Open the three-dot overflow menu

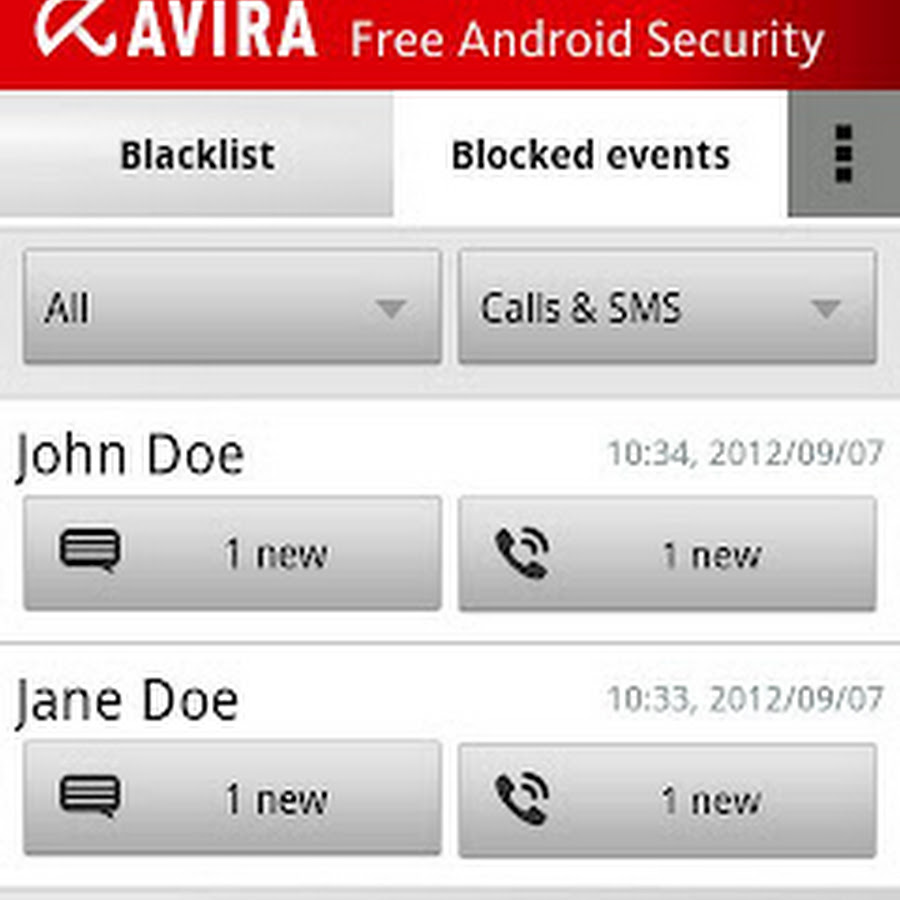pyautogui.click(x=843, y=154)
